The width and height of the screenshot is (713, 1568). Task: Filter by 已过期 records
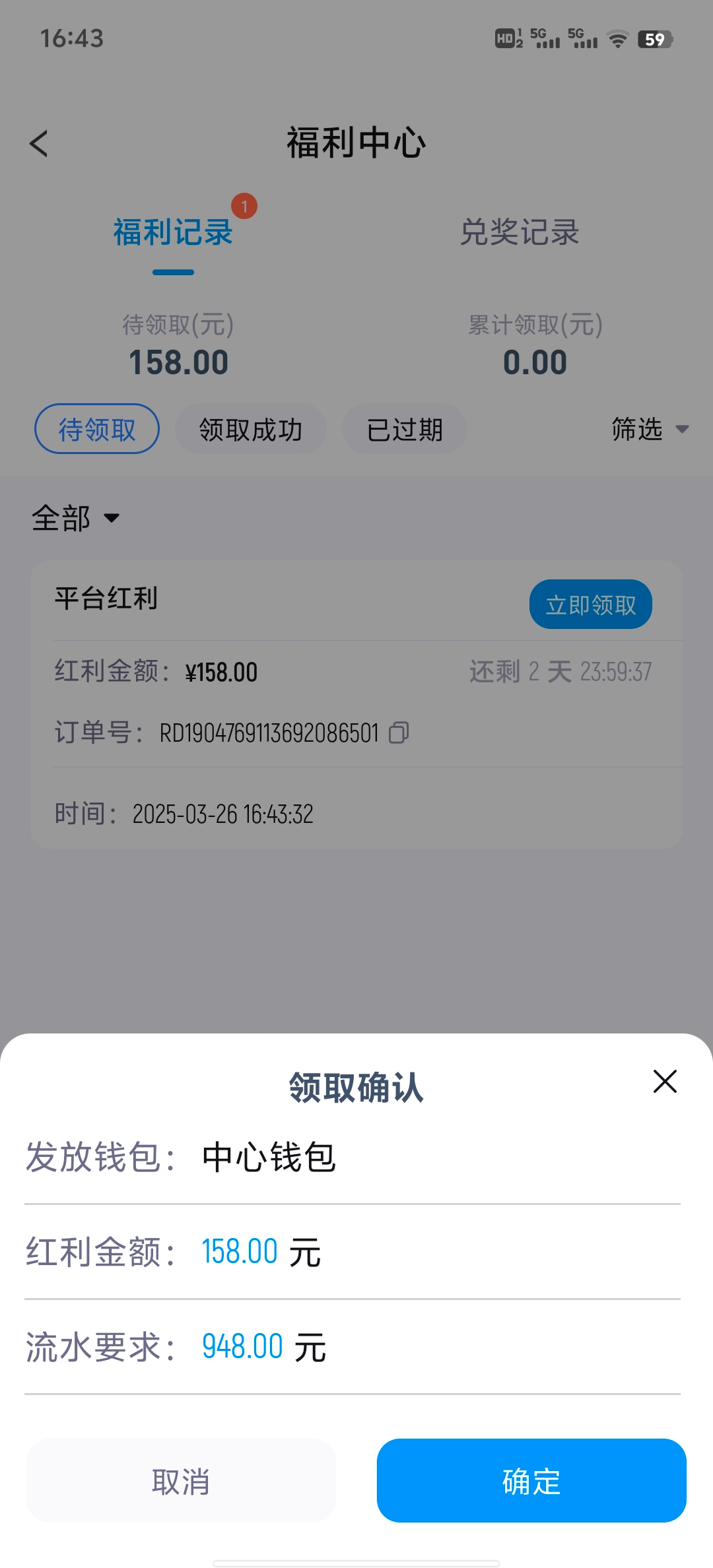click(x=405, y=430)
